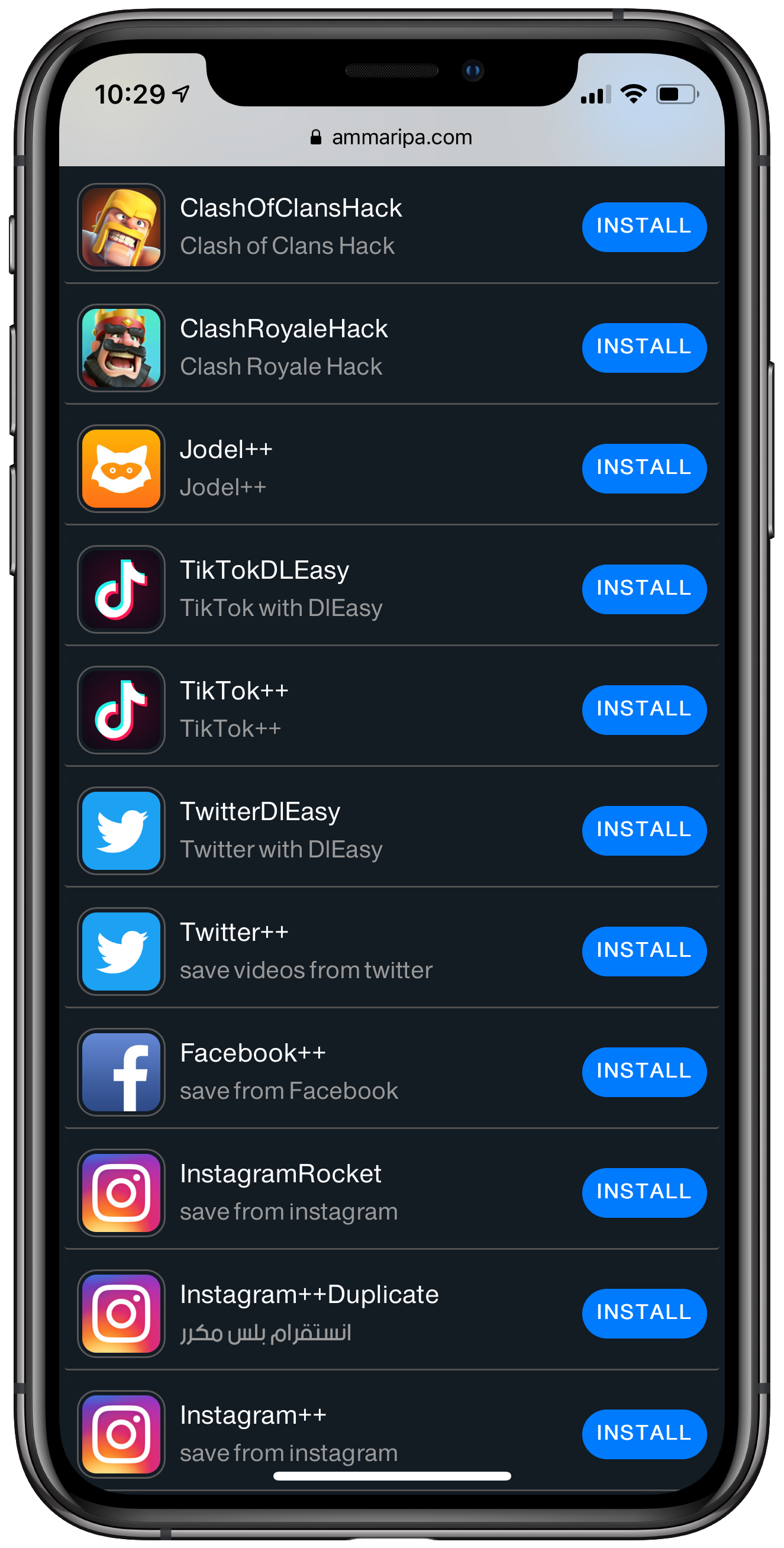Viewport: 784px width, 1548px height.
Task: Tap Install next to Jodel++
Action: (x=643, y=468)
